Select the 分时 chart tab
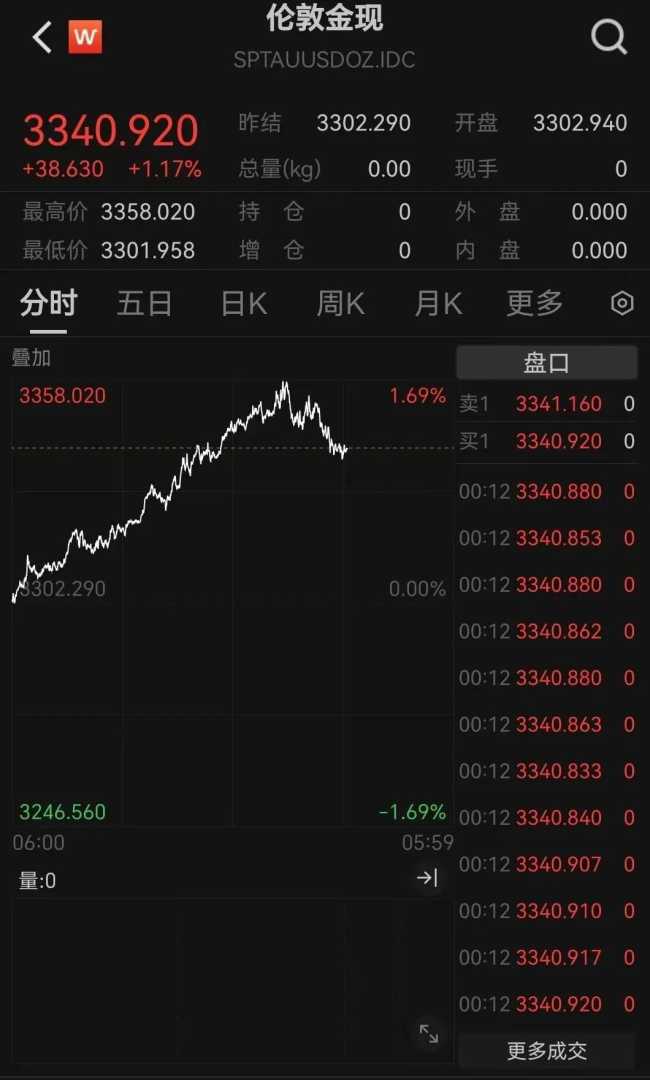650x1080 pixels. coord(48,303)
